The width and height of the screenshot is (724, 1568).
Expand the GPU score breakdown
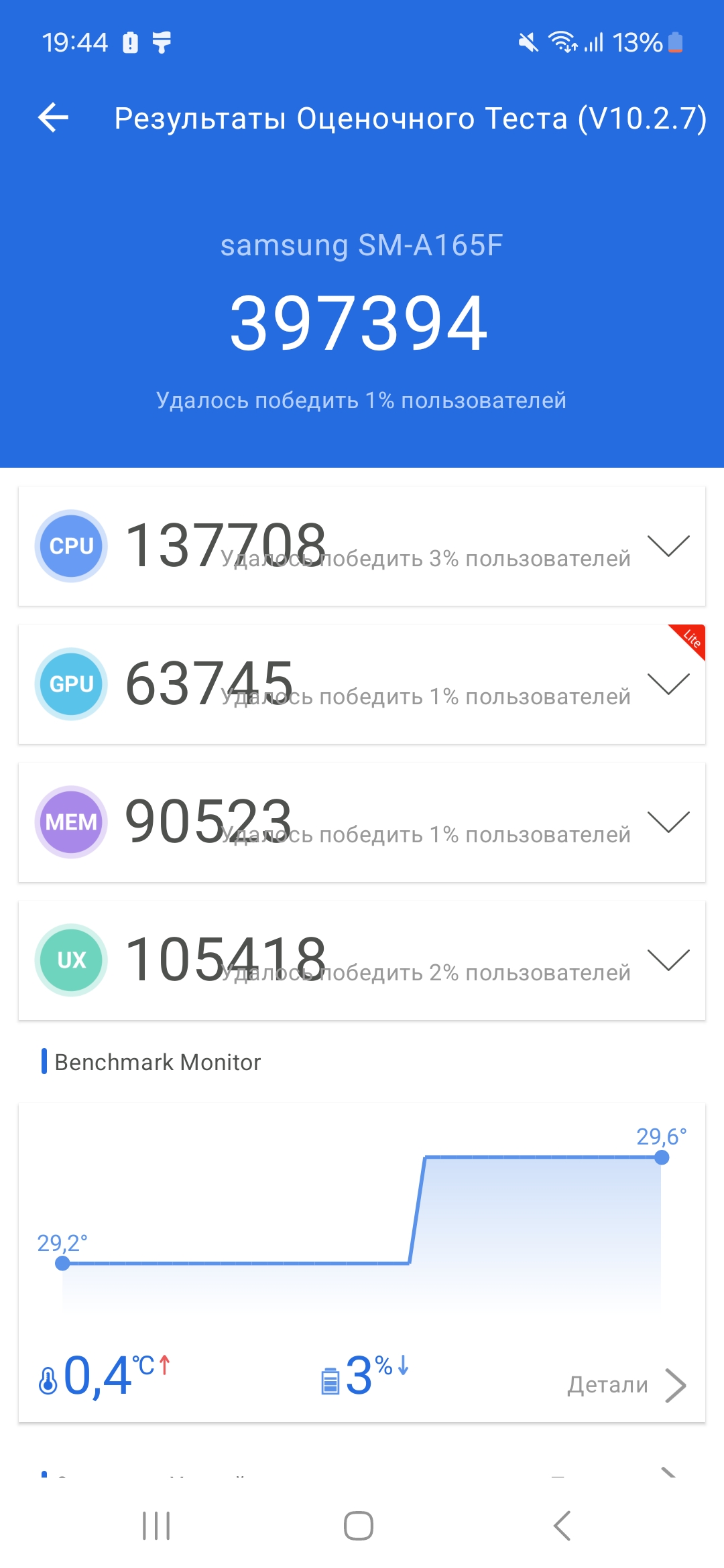[668, 684]
